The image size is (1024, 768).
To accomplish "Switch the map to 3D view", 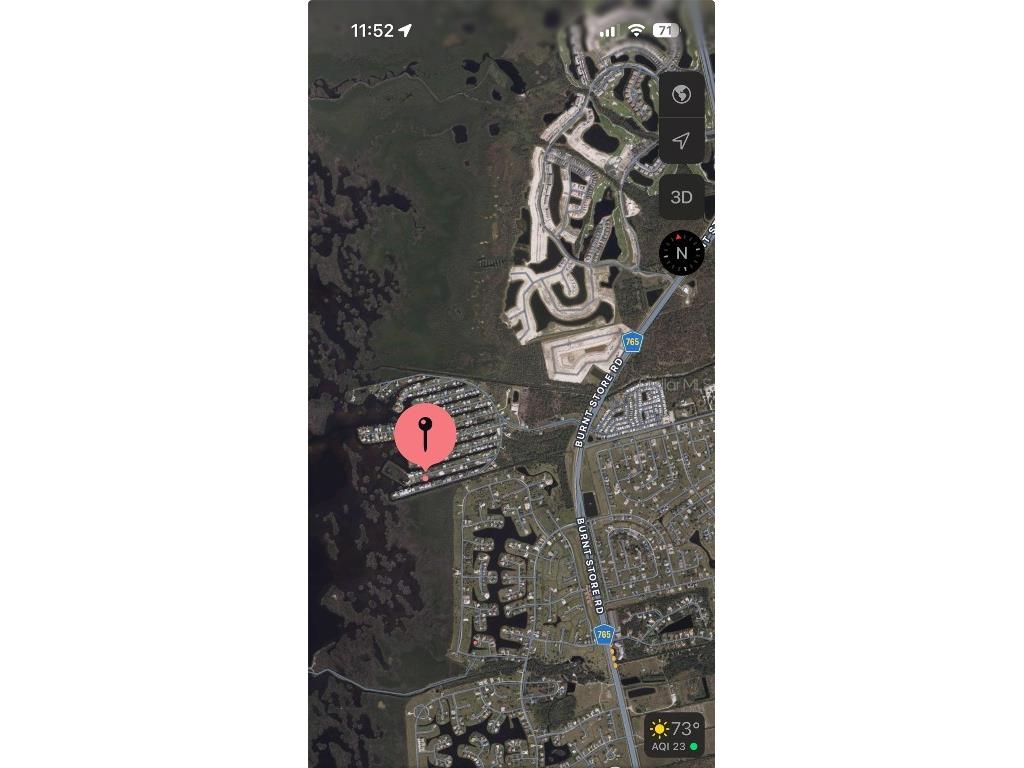I will [681, 197].
